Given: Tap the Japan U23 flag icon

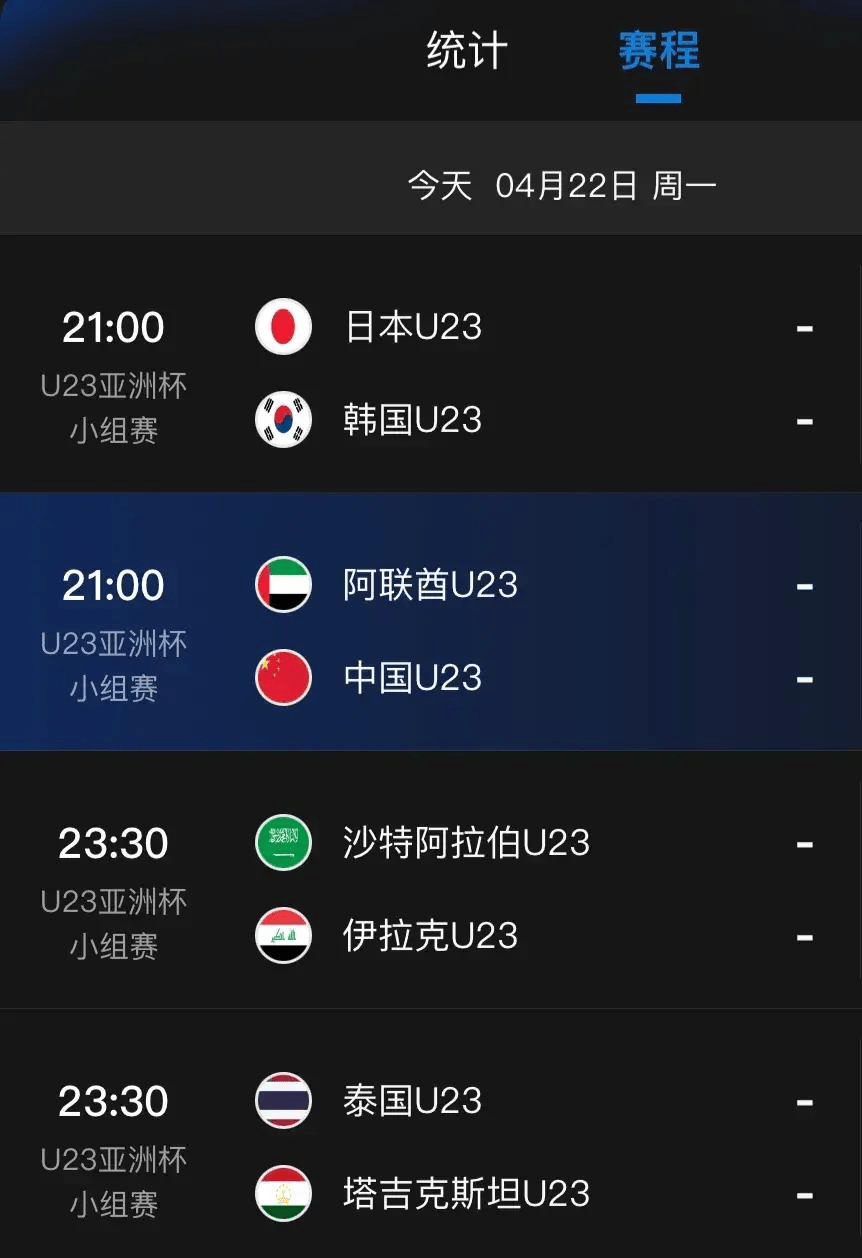Looking at the screenshot, I should 283,326.
